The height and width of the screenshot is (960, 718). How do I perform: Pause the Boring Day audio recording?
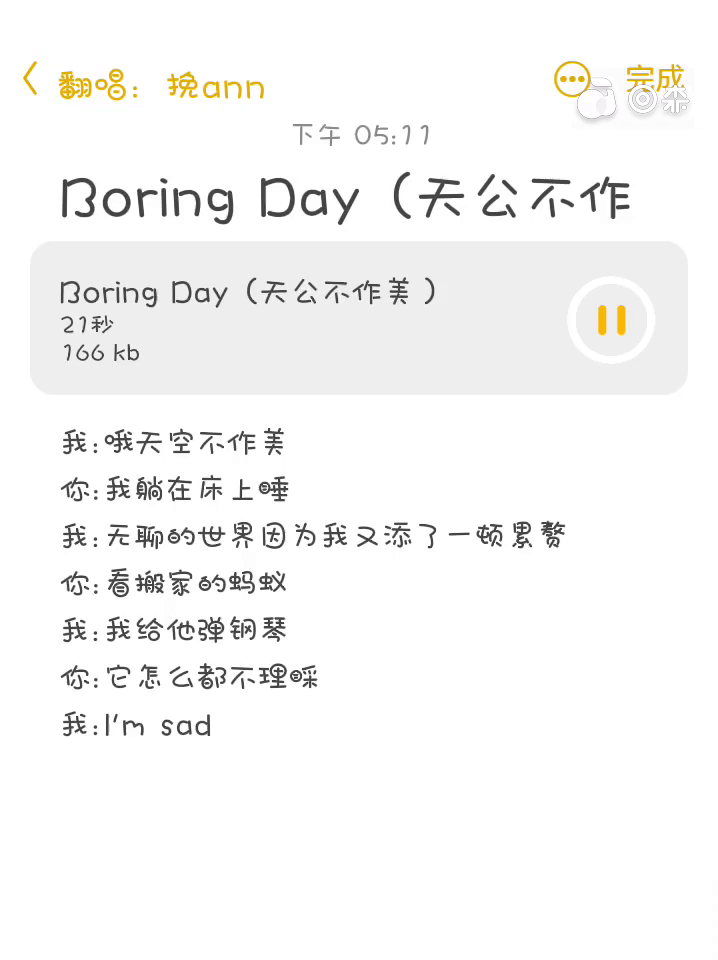[611, 320]
